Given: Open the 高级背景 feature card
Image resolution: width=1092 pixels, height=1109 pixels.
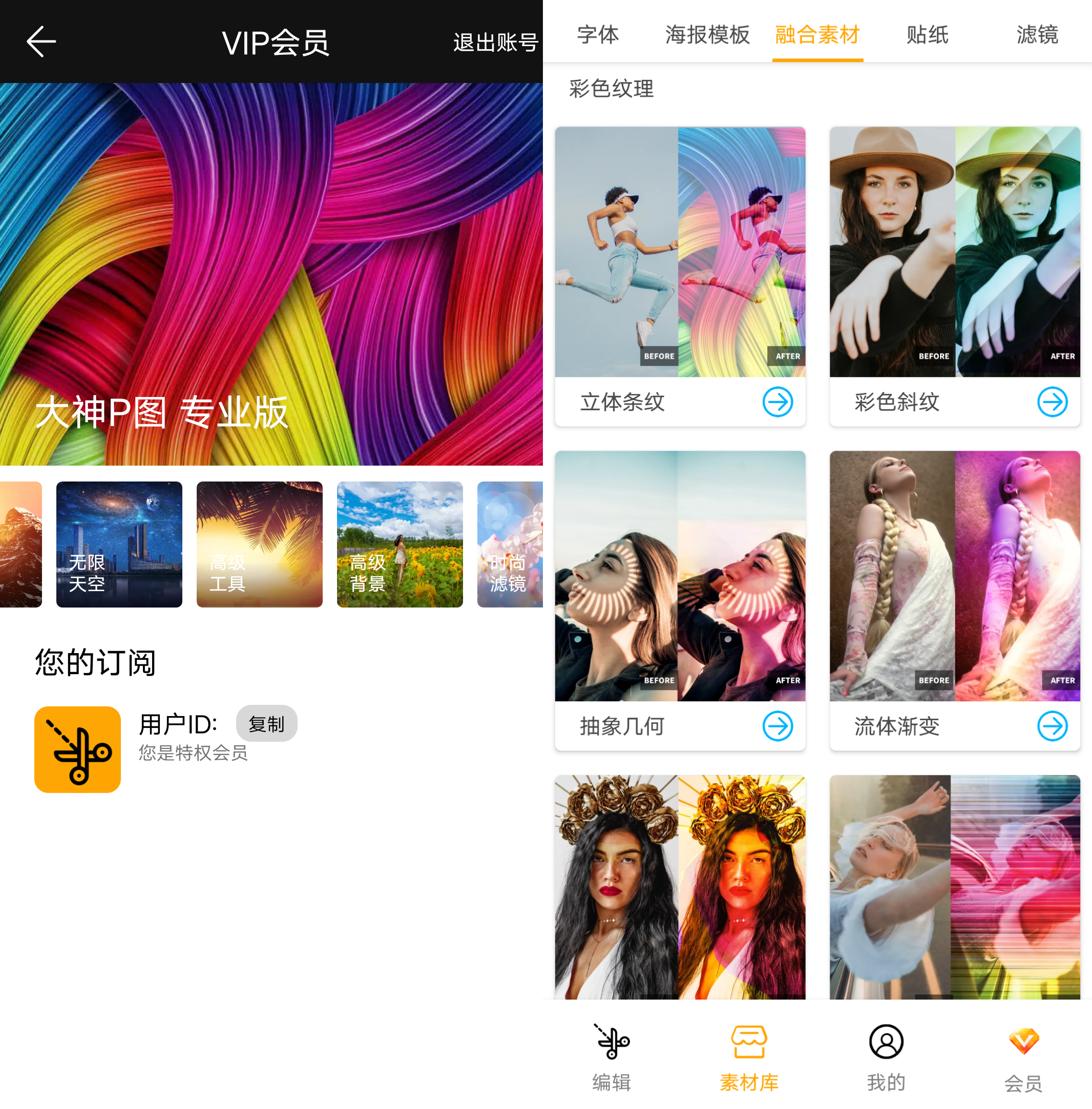Looking at the screenshot, I should (x=400, y=544).
